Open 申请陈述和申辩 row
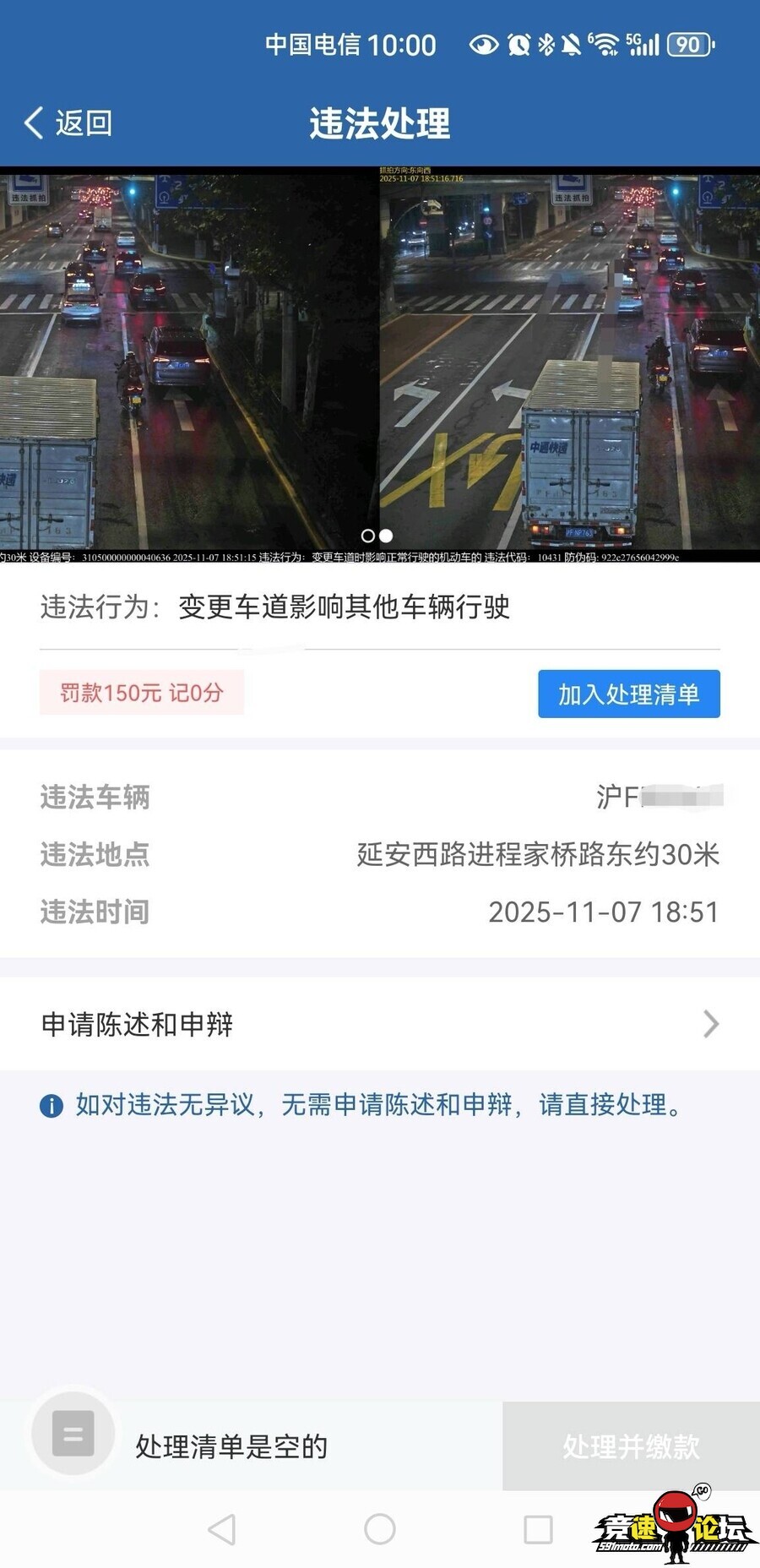 (380, 1024)
